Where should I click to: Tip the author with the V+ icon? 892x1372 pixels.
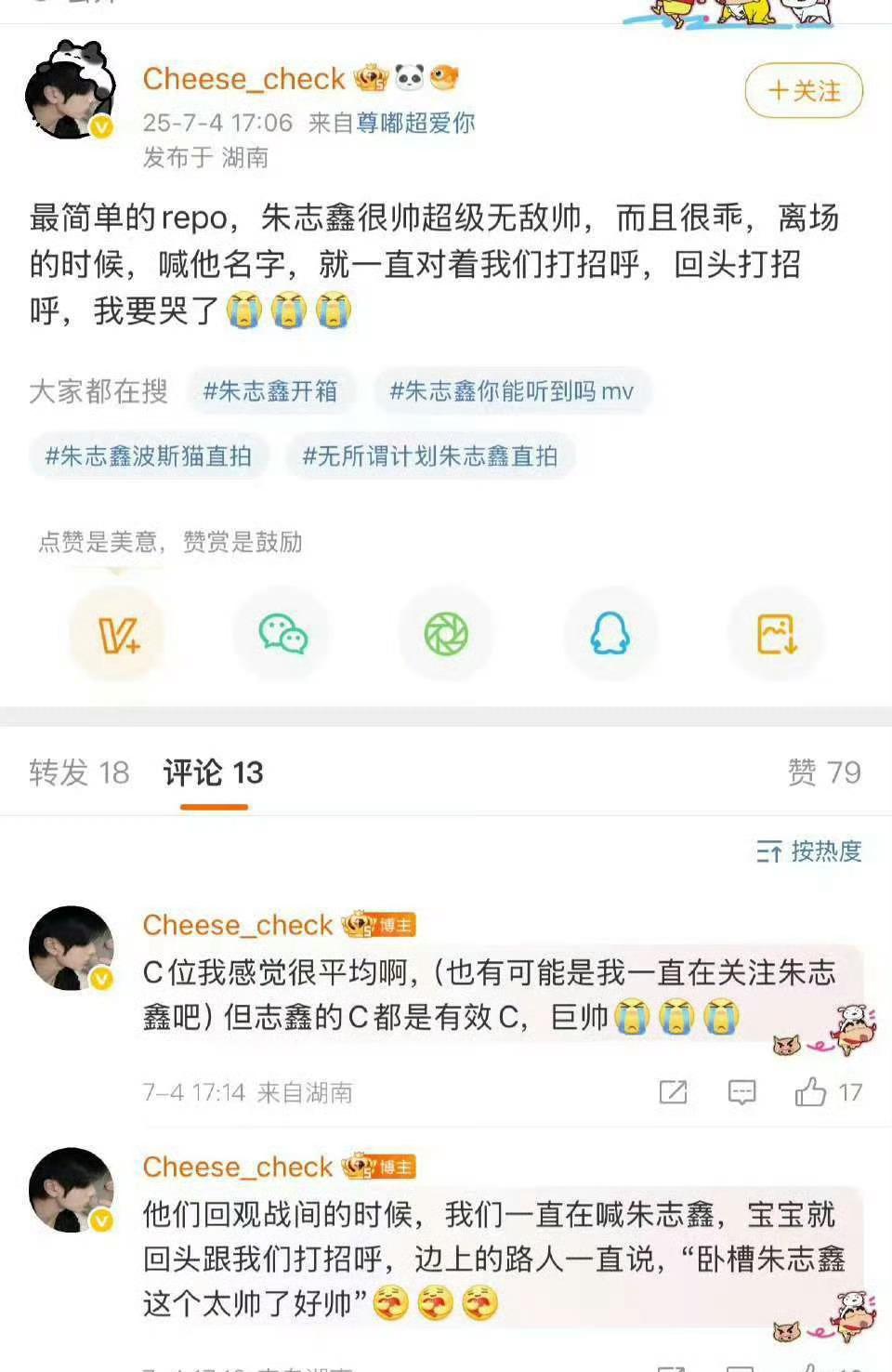pyautogui.click(x=118, y=635)
